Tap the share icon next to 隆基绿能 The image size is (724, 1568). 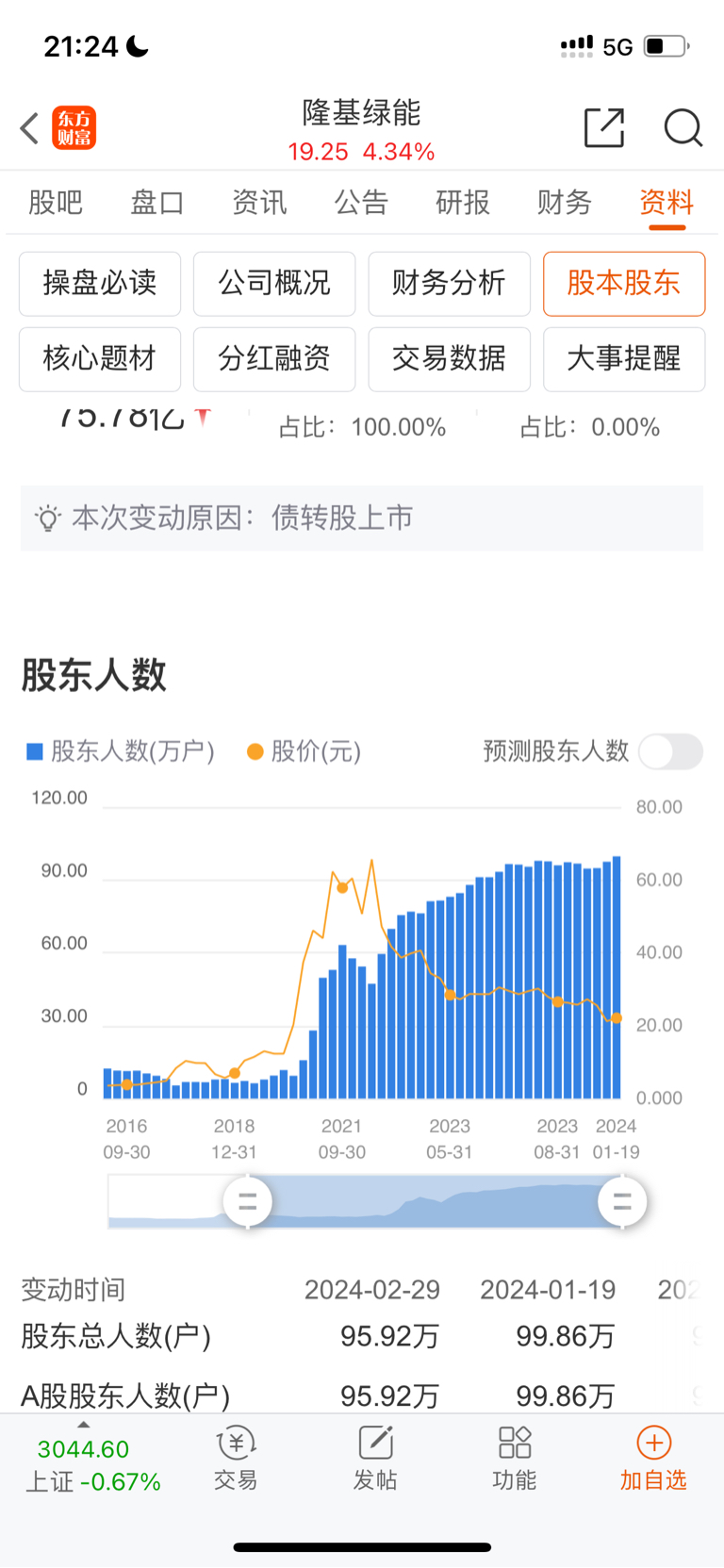pyautogui.click(x=604, y=128)
